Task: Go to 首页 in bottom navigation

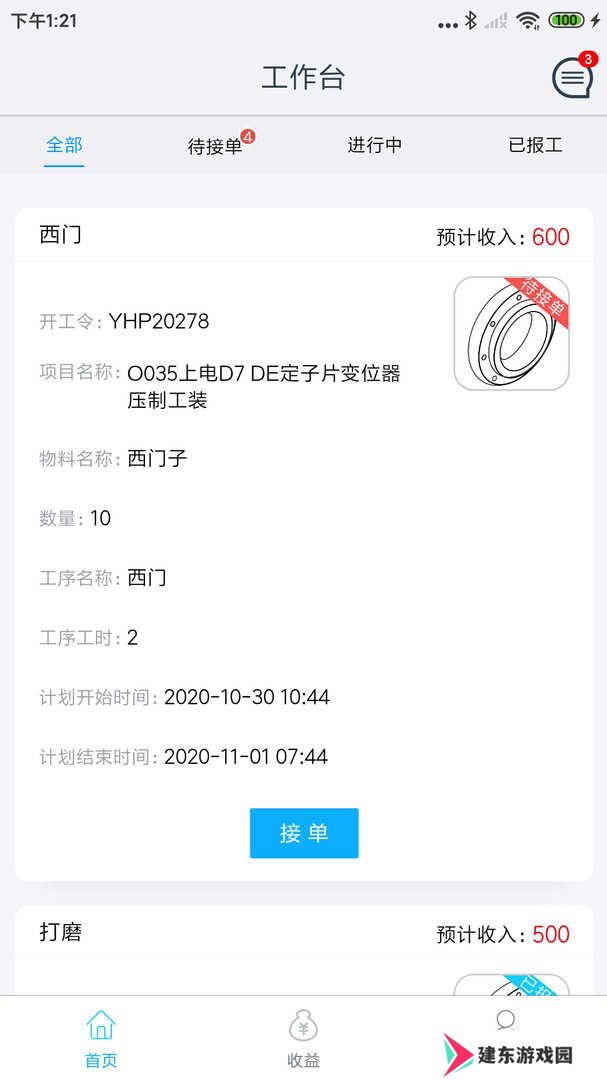Action: pos(101,1038)
